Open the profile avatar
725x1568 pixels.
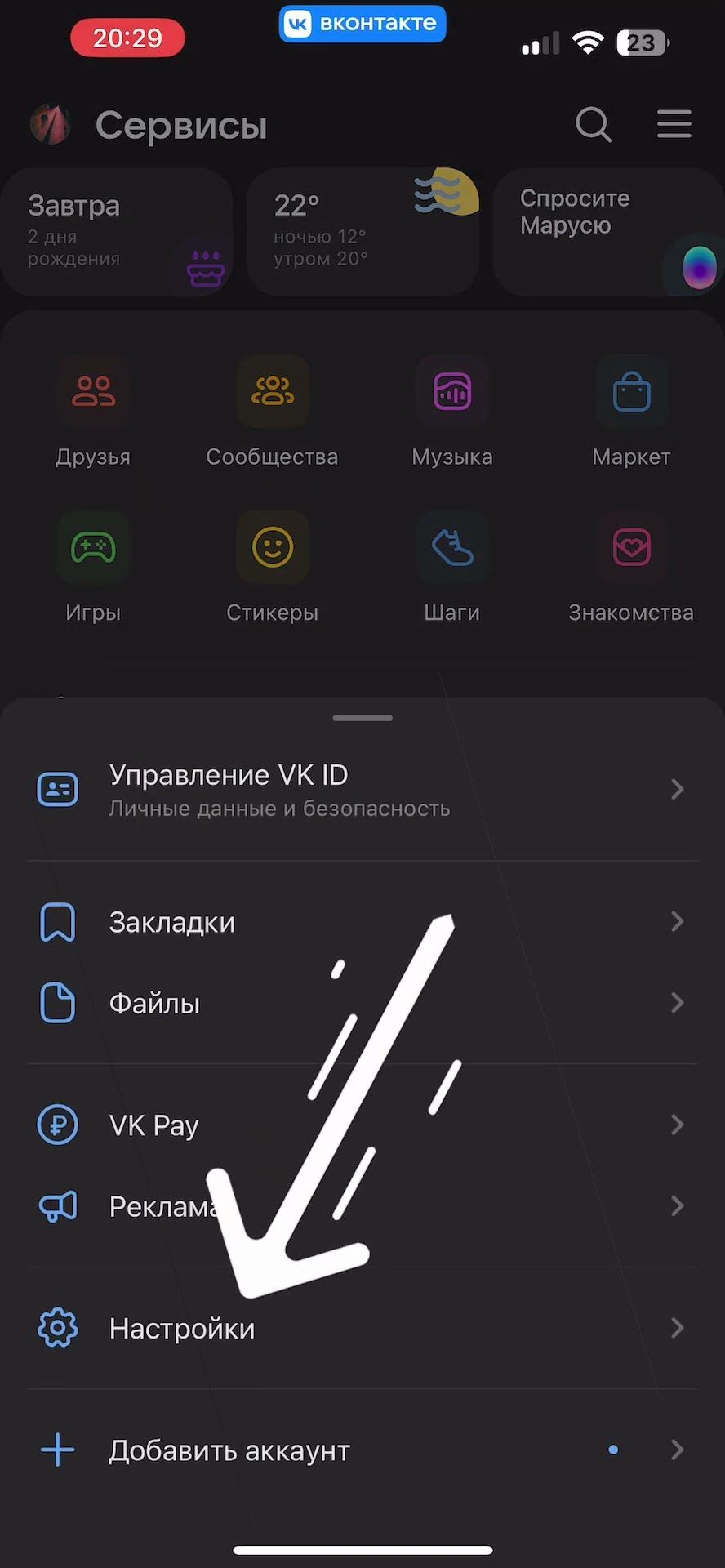pos(51,125)
